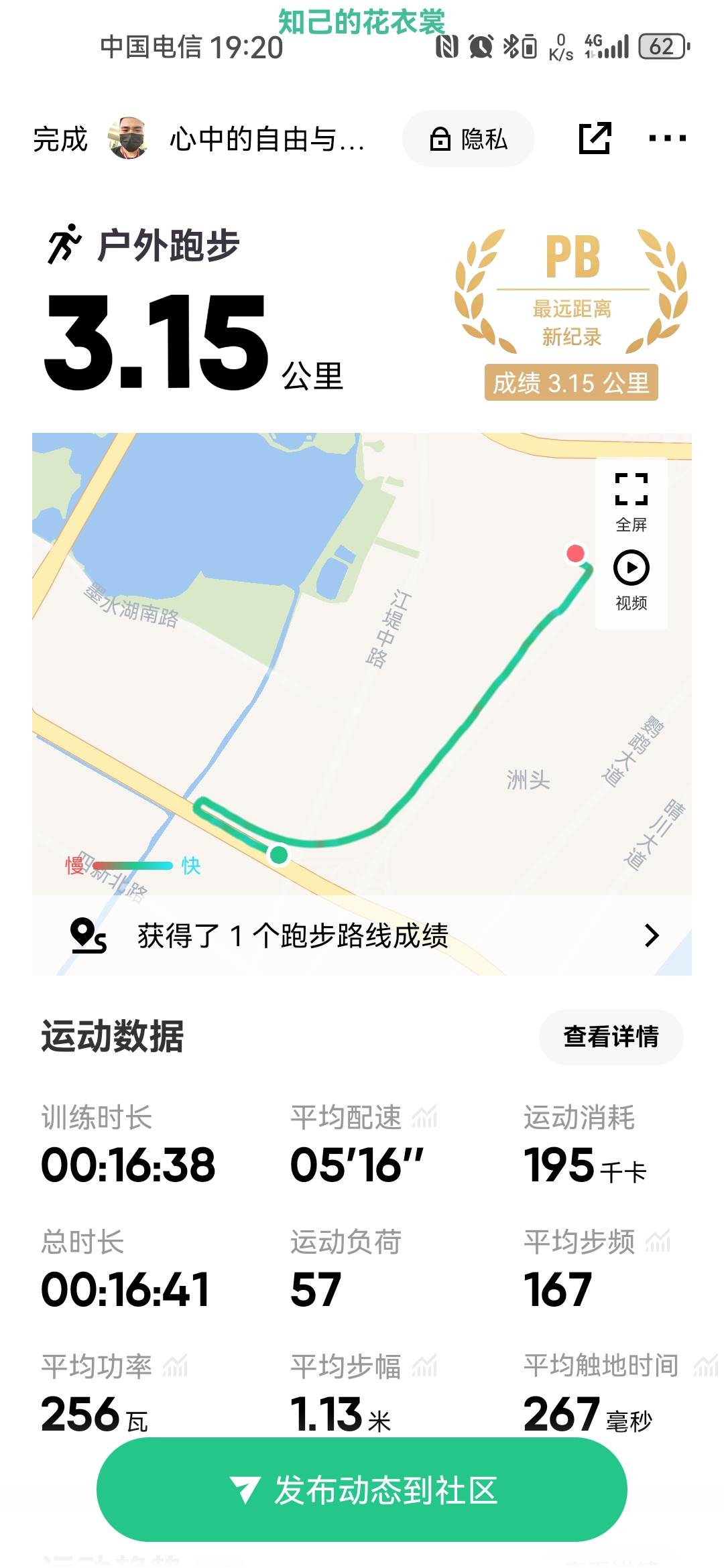
Task: Tap 查看详情 for workout data
Action: click(611, 1037)
